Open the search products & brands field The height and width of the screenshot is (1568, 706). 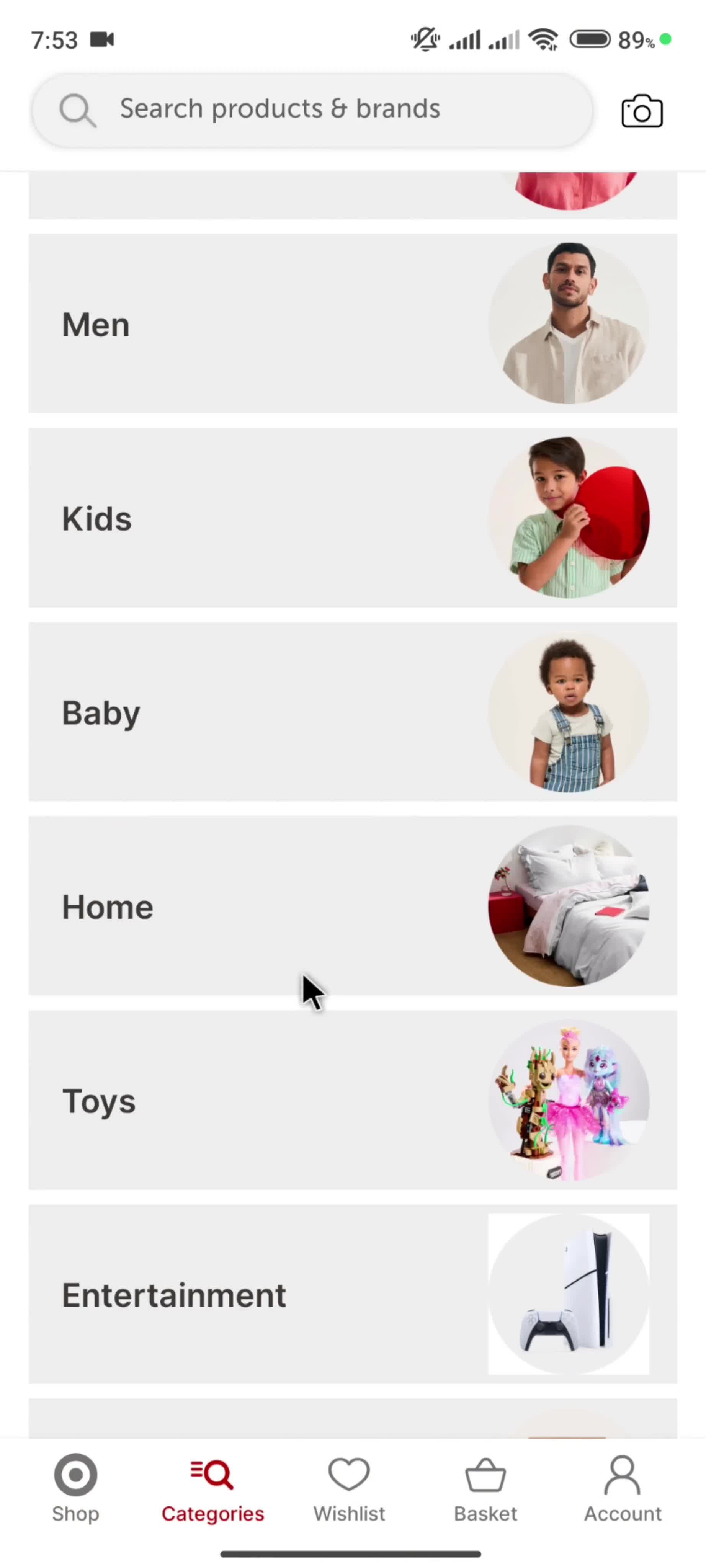point(312,109)
